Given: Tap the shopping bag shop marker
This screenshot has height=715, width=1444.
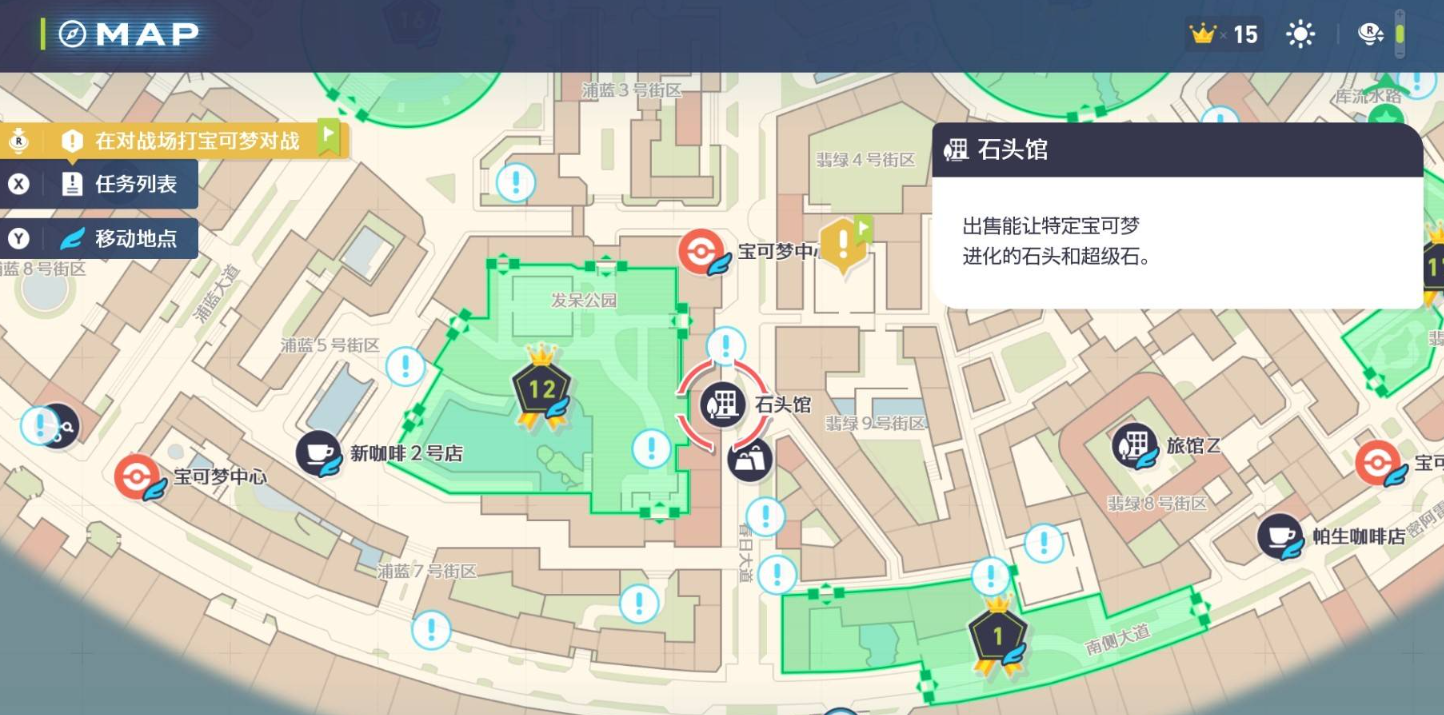Looking at the screenshot, I should click(x=750, y=459).
